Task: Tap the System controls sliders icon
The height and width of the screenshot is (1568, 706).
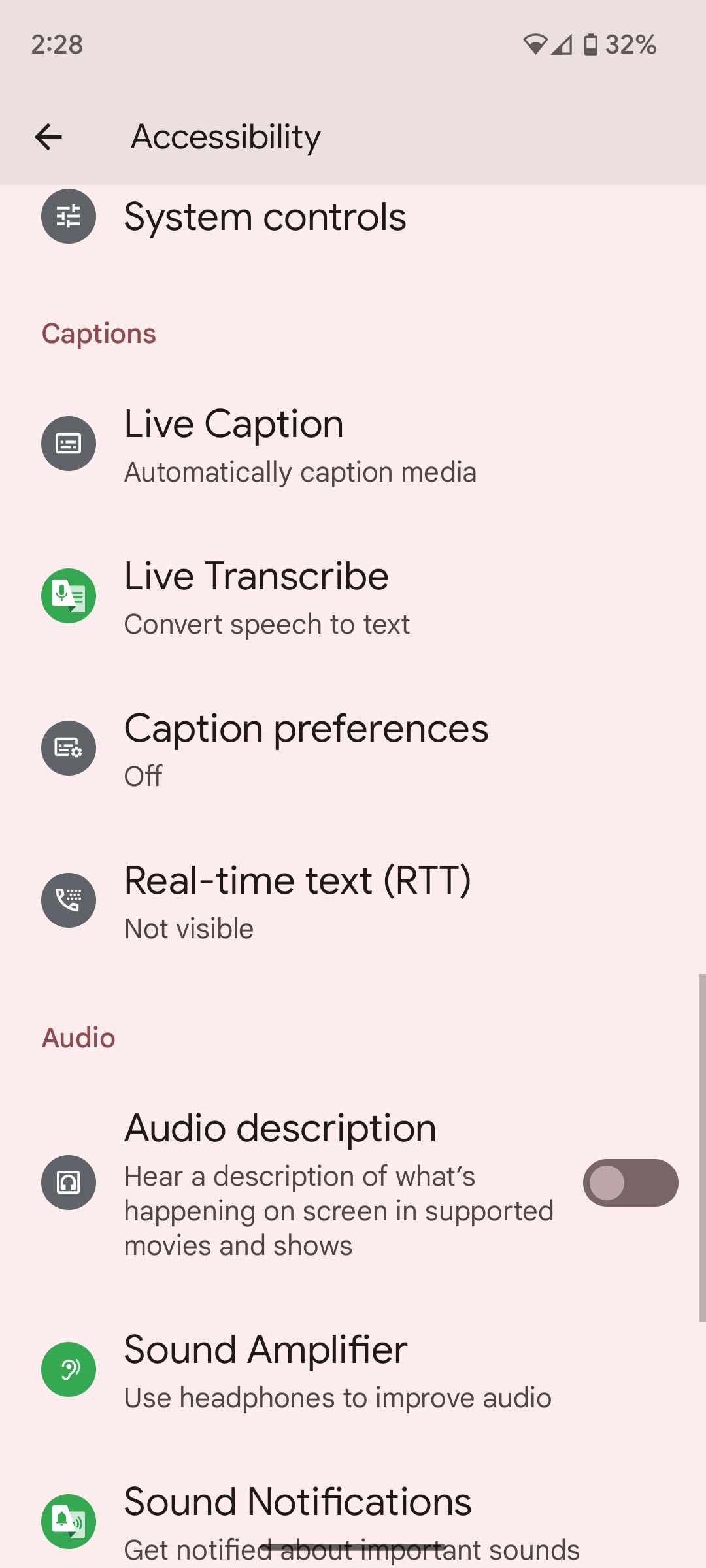Action: (x=68, y=217)
